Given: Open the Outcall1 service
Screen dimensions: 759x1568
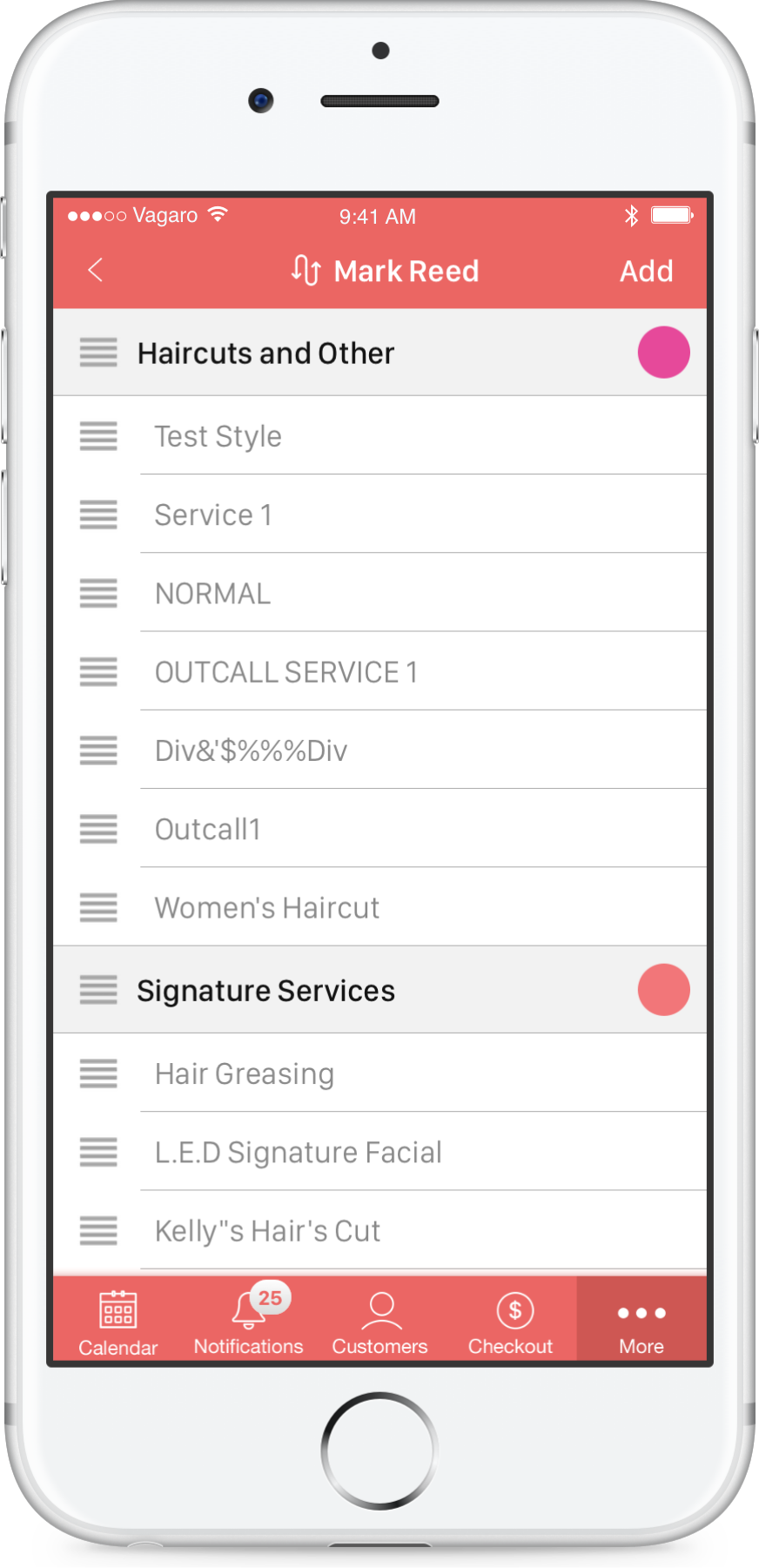Looking at the screenshot, I should (379, 829).
